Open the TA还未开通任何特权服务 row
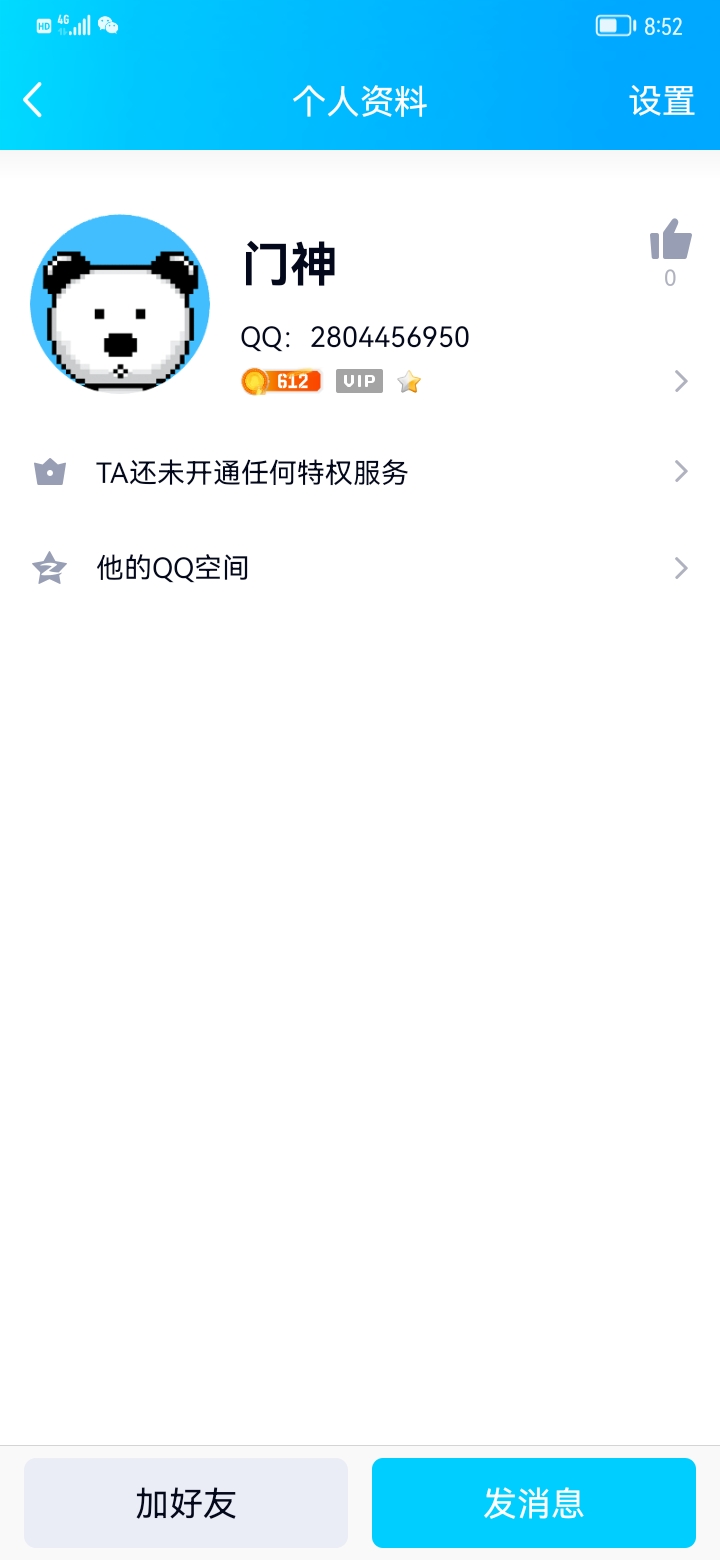Viewport: 720px width, 1560px height. [360, 472]
